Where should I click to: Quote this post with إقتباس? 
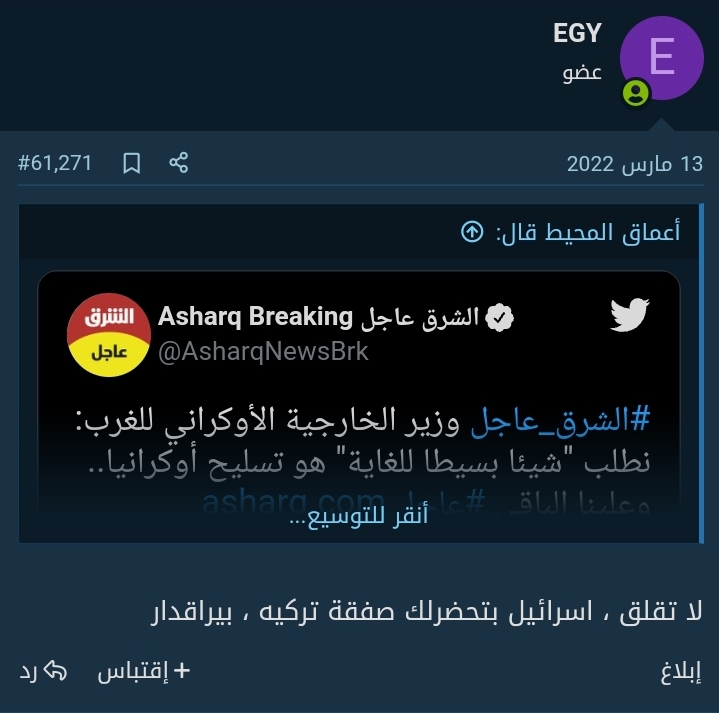(x=143, y=671)
